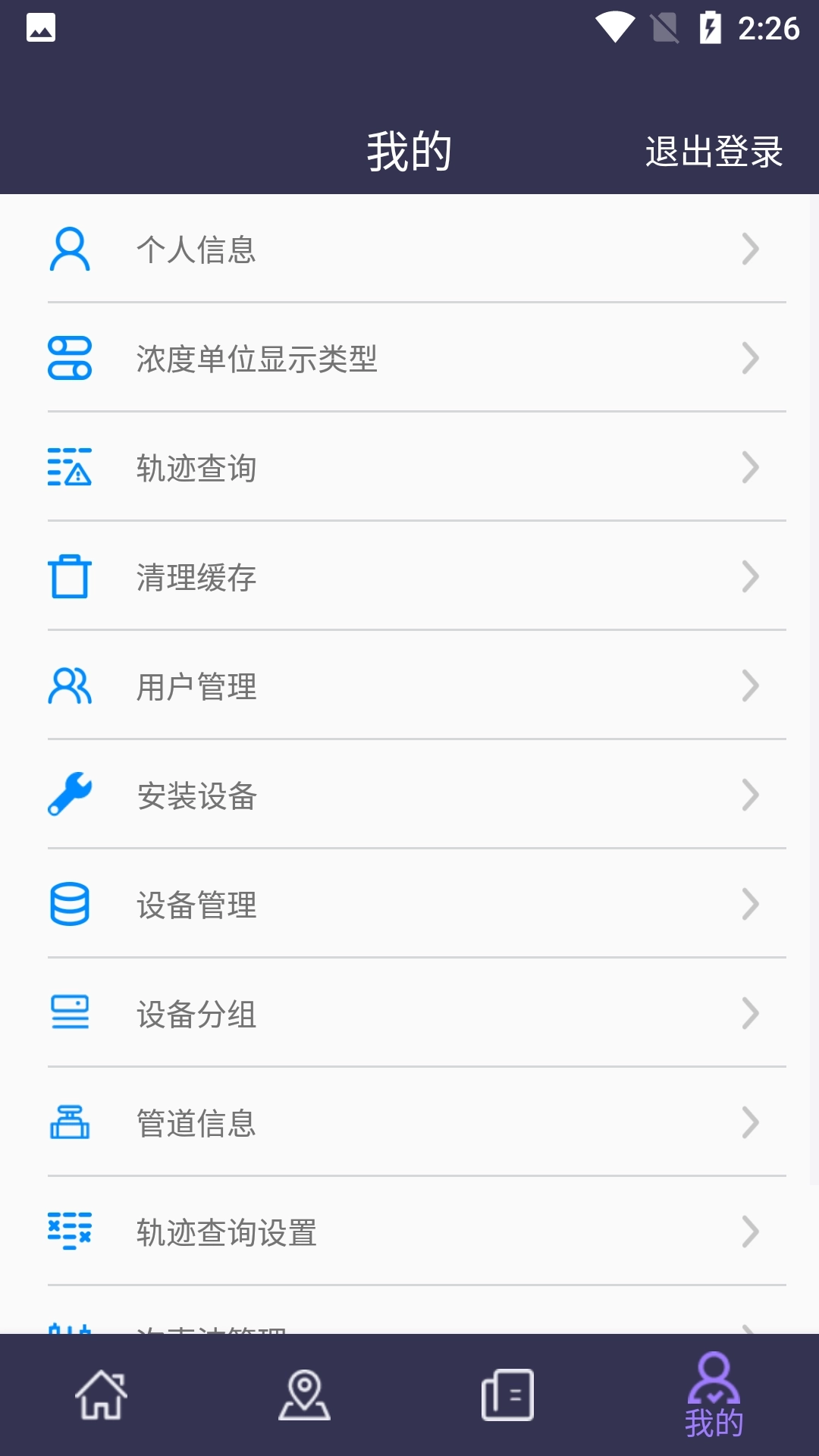Image resolution: width=819 pixels, height=1456 pixels.
Task: Open the 清理缓存 cache clearing option
Action: pyautogui.click(x=409, y=578)
